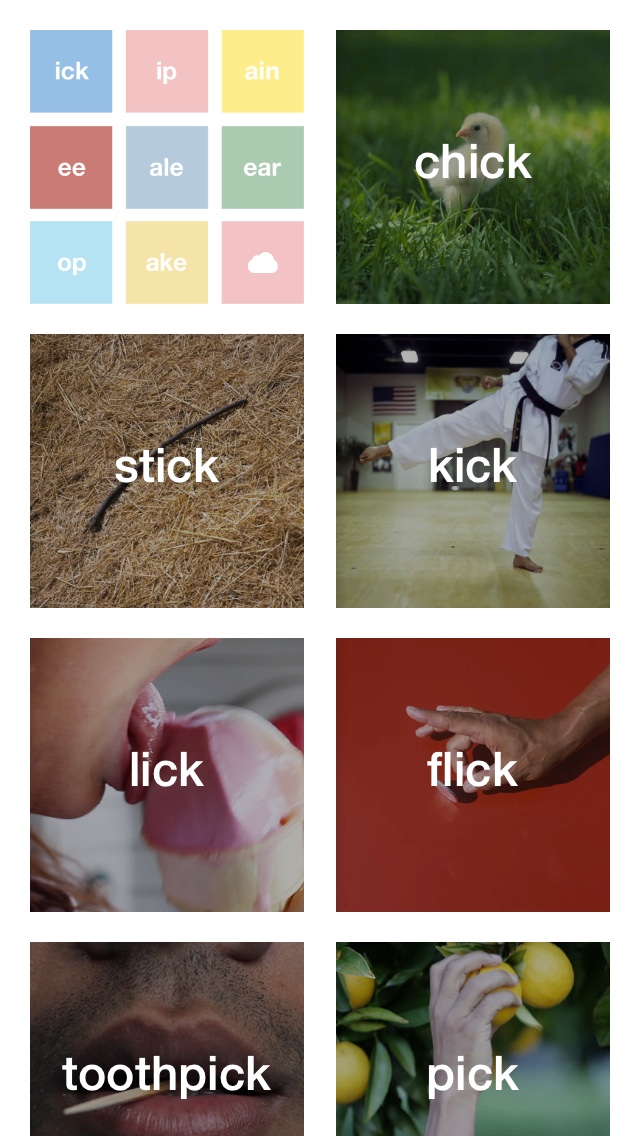Open the 'pick' lemon picture card
Image resolution: width=640 pixels, height=1136 pixels.
point(473,1040)
